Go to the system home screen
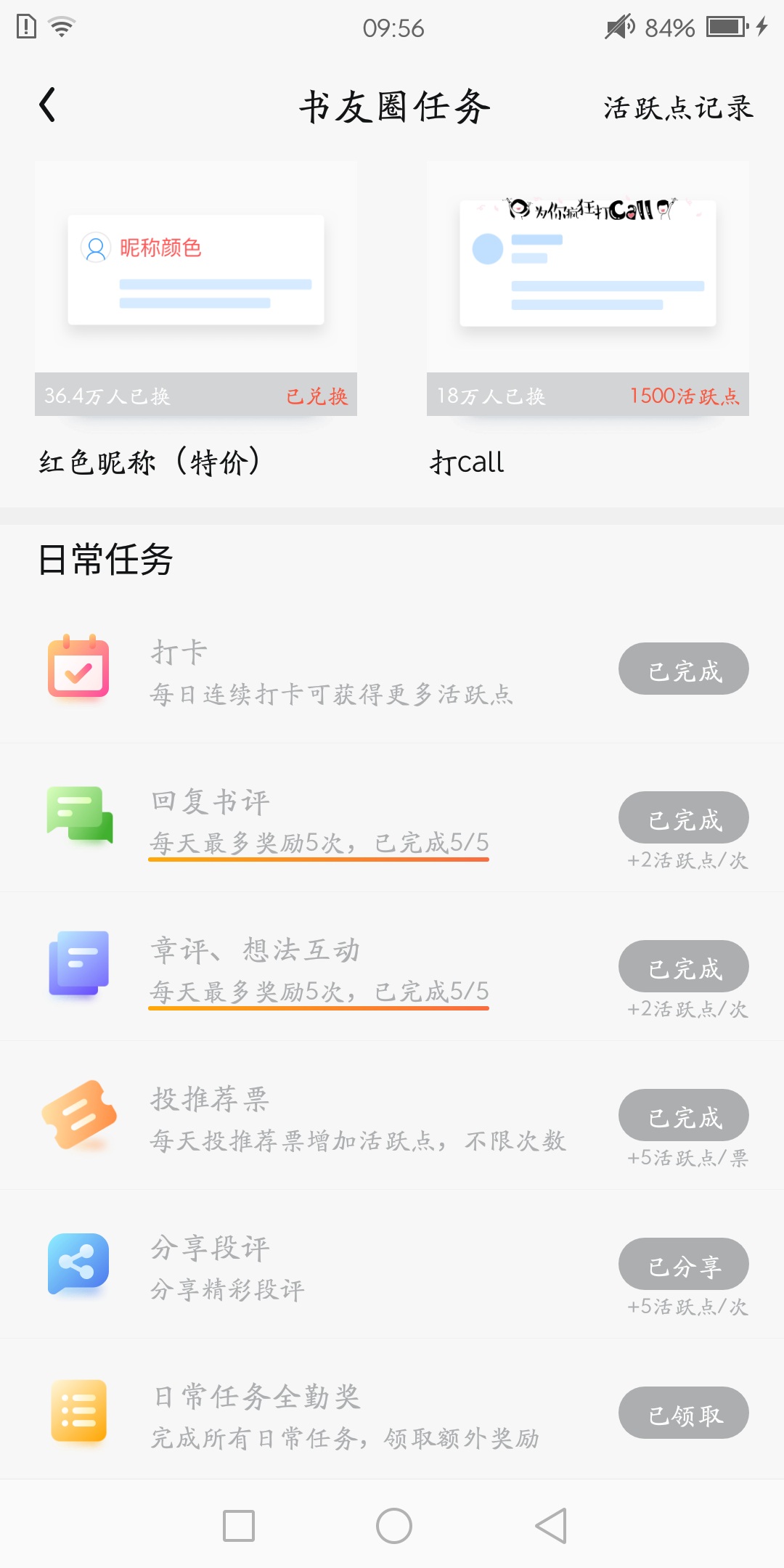The width and height of the screenshot is (784, 1568). pos(394,1525)
